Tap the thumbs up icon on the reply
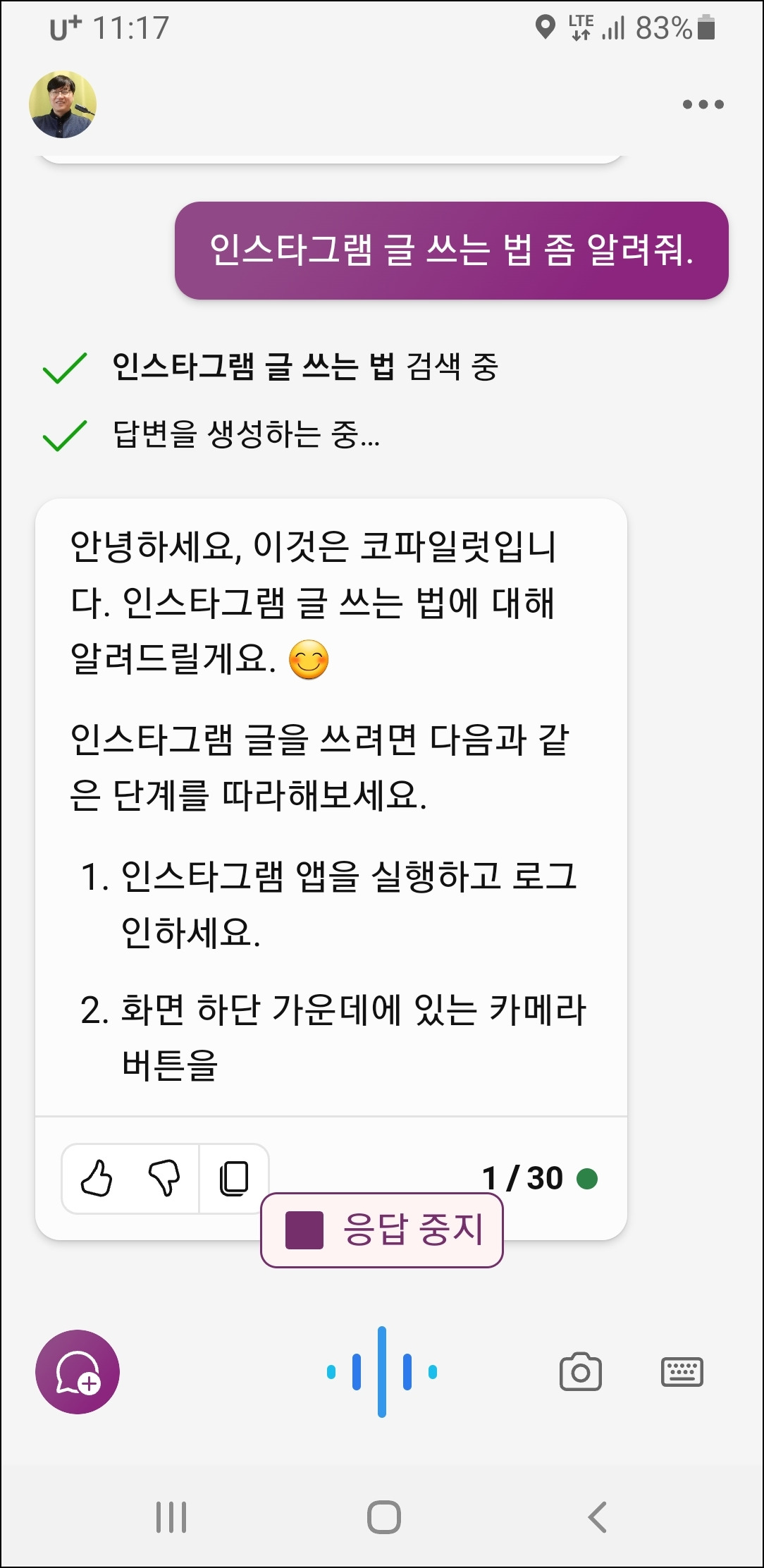The height and width of the screenshot is (1568, 764). click(97, 1177)
